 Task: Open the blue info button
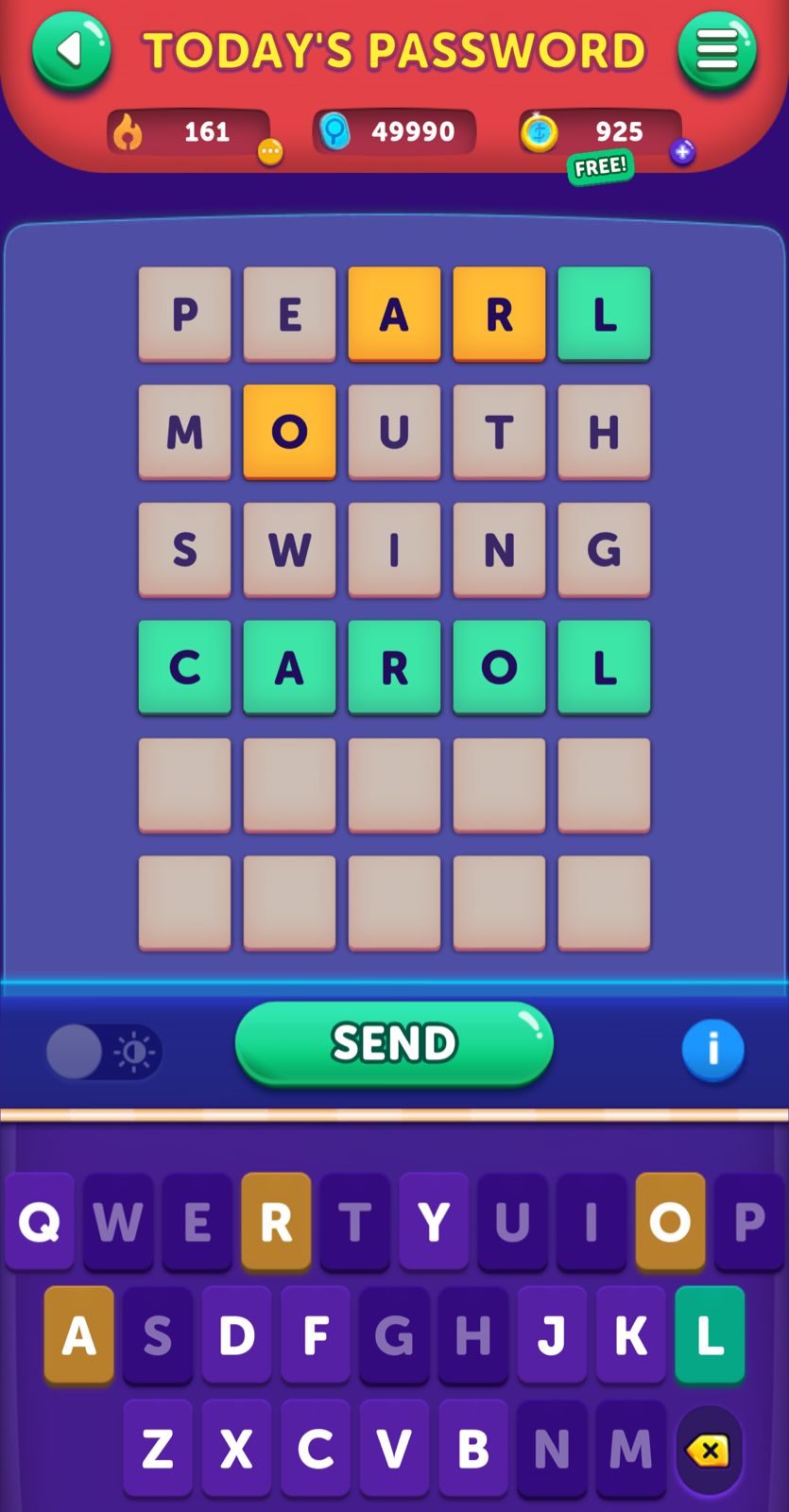tap(712, 1049)
